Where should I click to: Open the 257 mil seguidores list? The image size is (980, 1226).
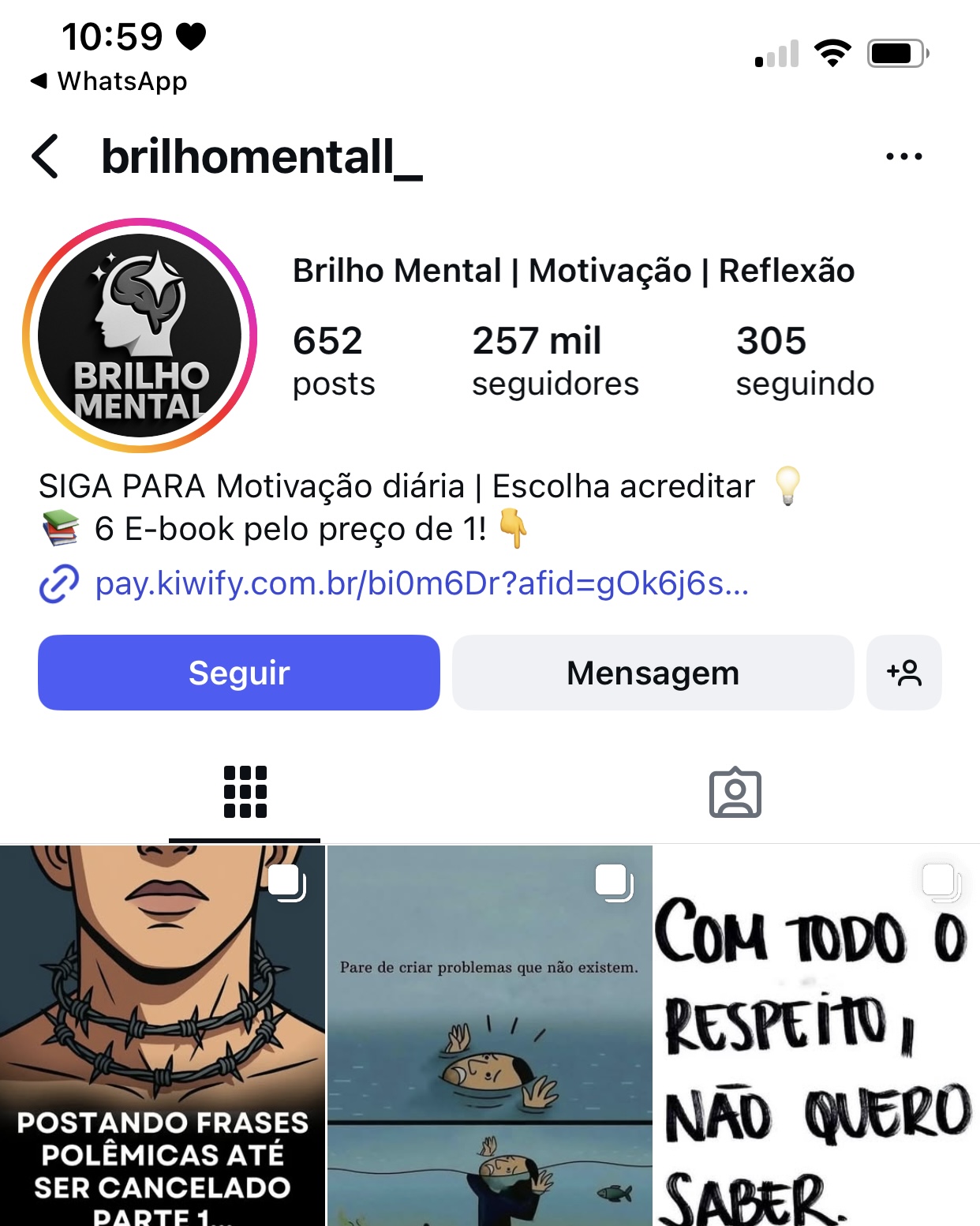click(x=555, y=361)
